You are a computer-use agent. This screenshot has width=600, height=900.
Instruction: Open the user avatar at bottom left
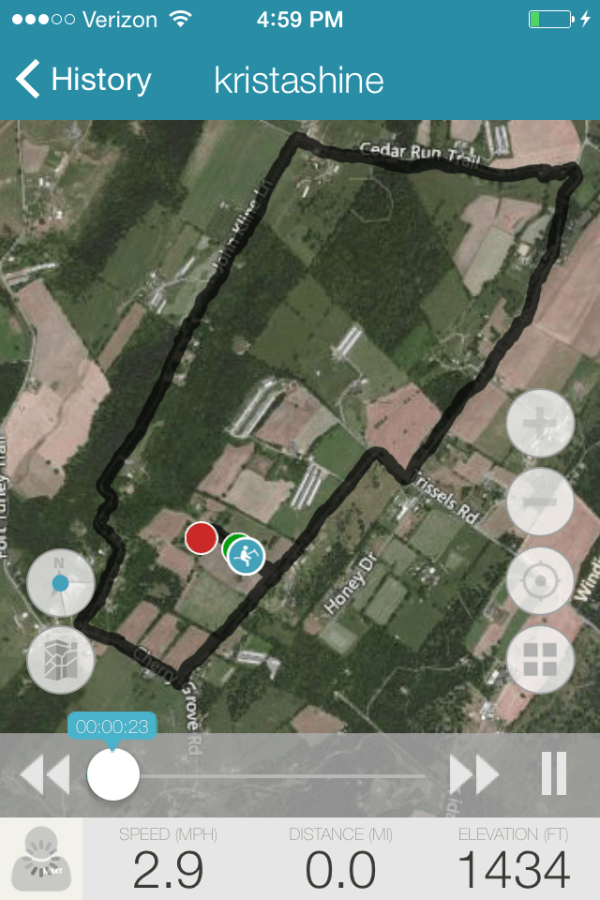(40, 860)
